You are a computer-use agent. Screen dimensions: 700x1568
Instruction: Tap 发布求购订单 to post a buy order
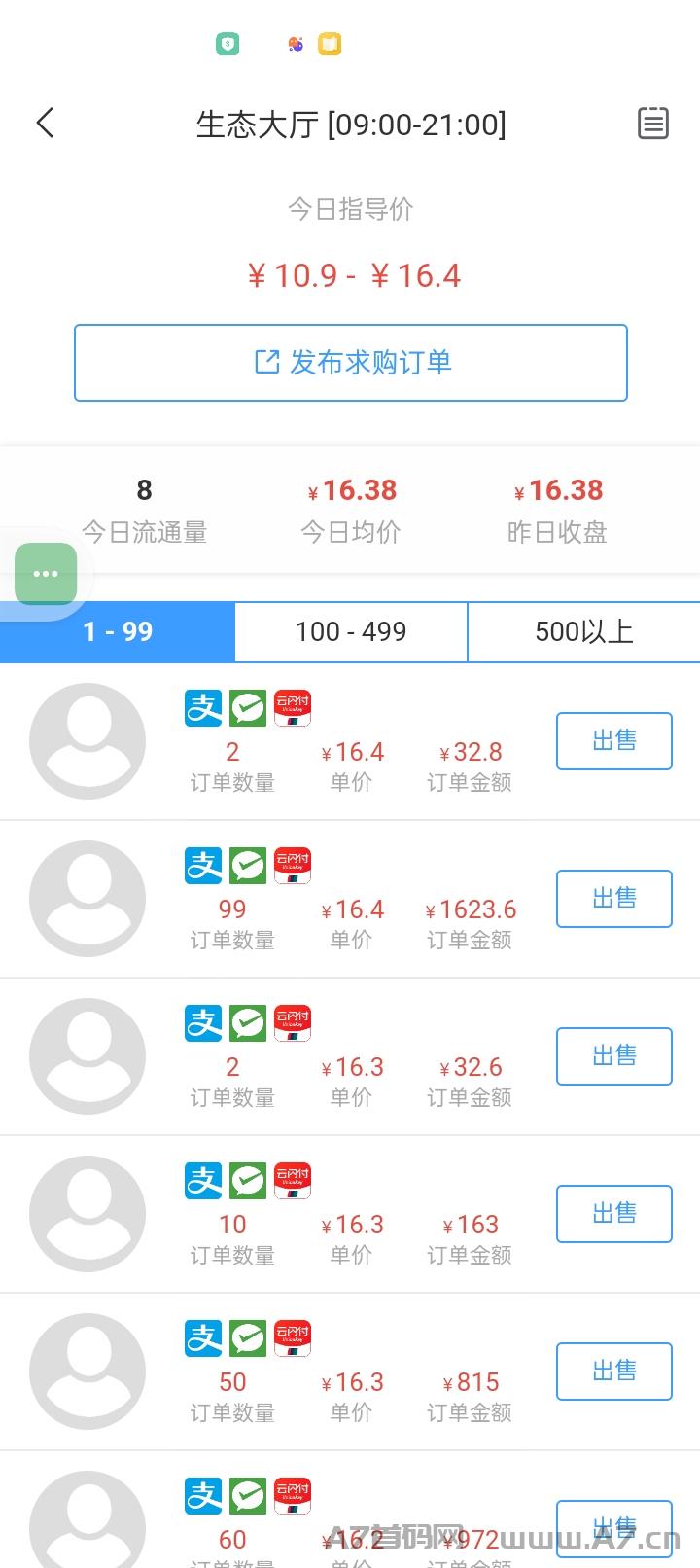pyautogui.click(x=351, y=363)
